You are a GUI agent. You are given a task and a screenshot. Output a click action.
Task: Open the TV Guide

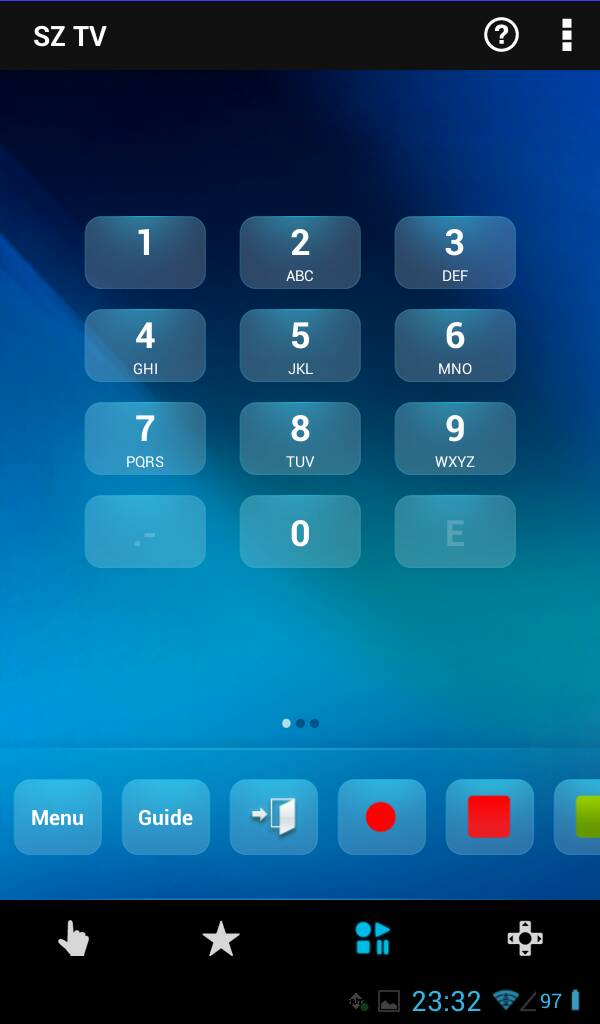click(166, 817)
